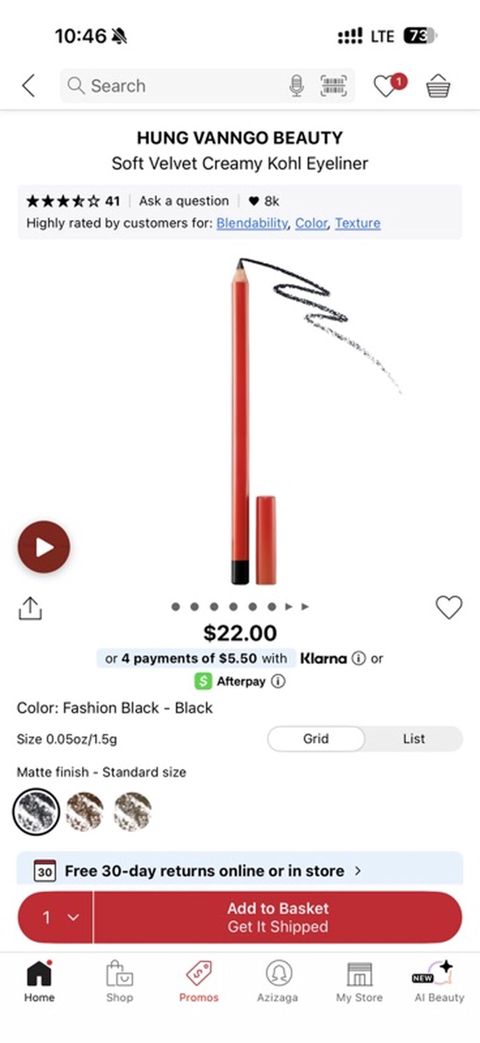Open Free 30-day returns details
The width and height of the screenshot is (480, 1043).
(239, 871)
